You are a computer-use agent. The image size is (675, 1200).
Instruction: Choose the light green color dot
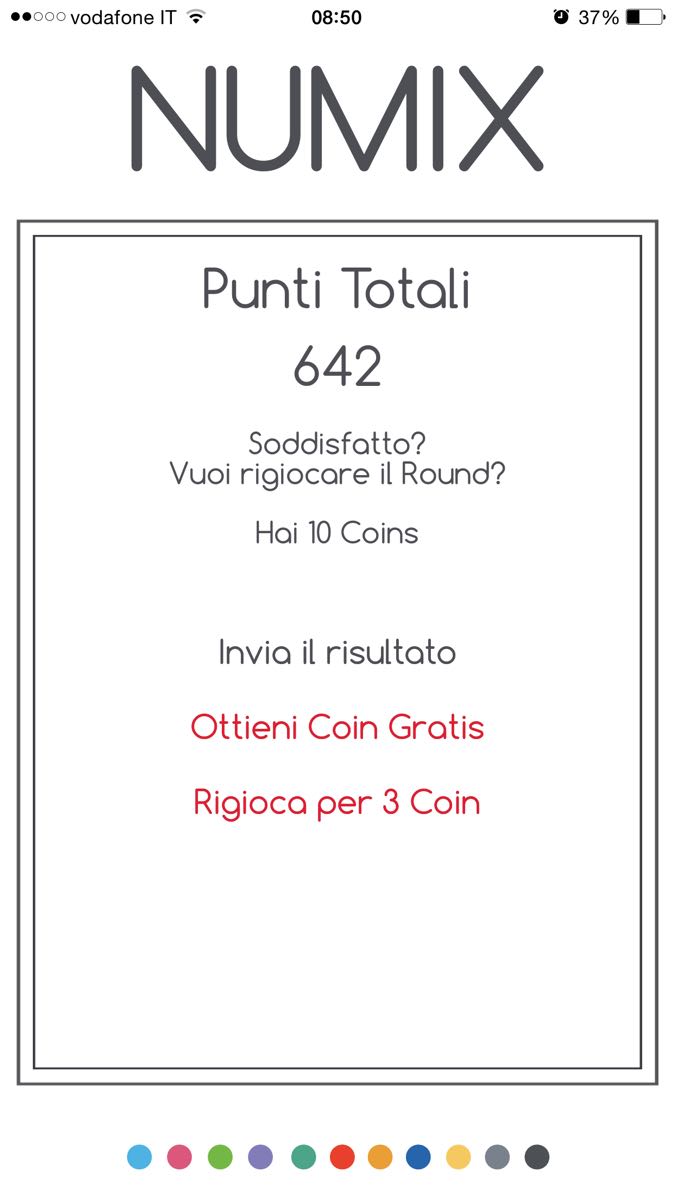pyautogui.click(x=220, y=1157)
